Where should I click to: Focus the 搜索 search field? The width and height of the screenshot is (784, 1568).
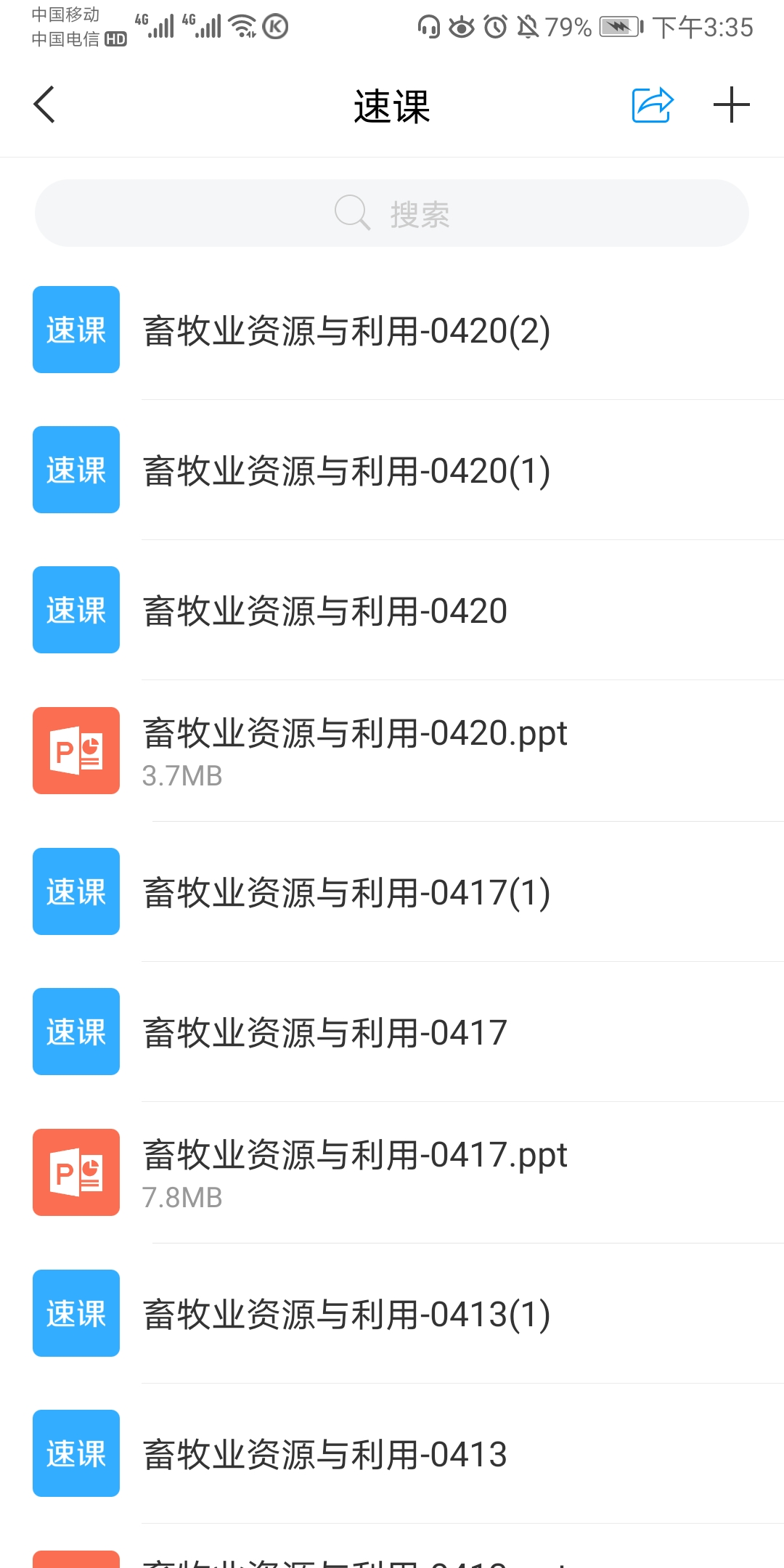coord(392,213)
